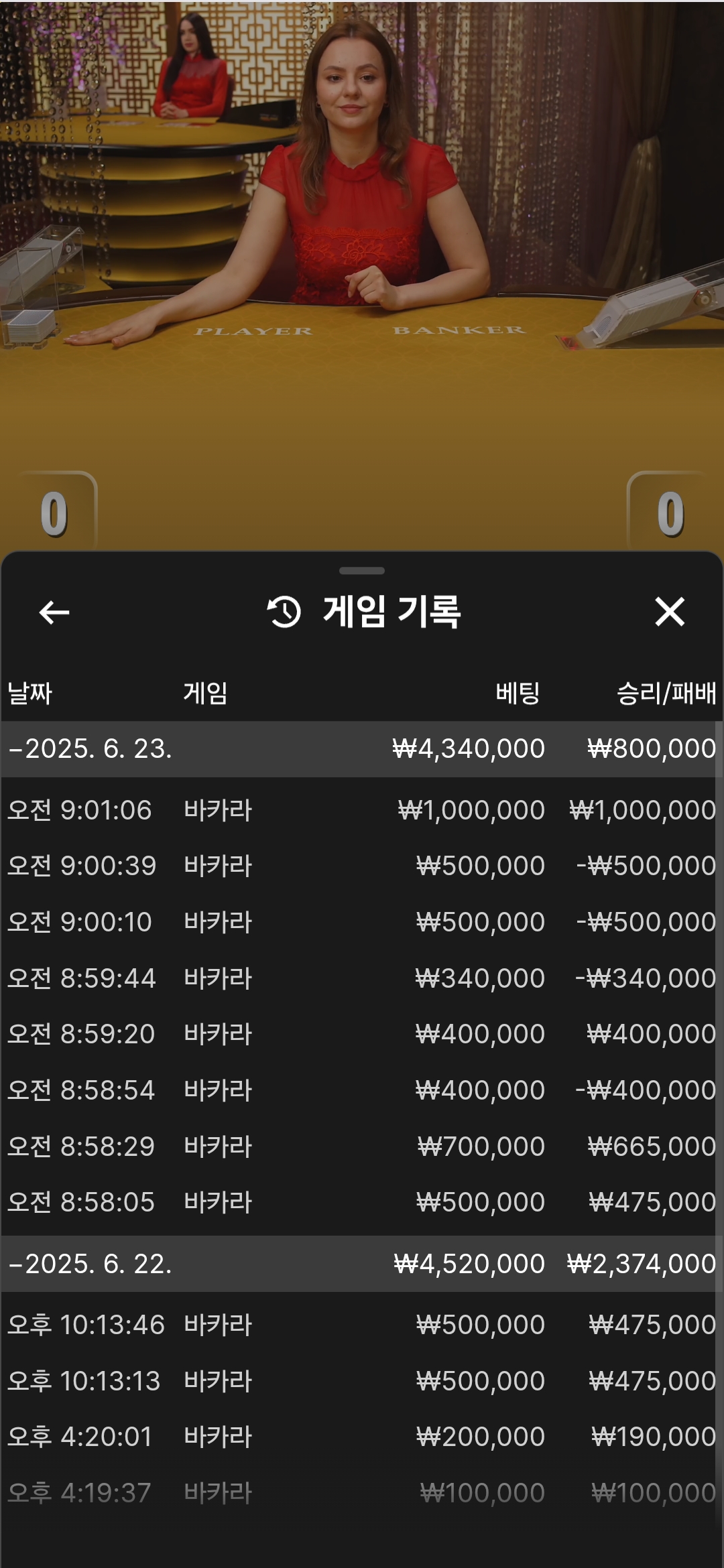
Task: Close the 게임 기록 panel
Action: (670, 612)
